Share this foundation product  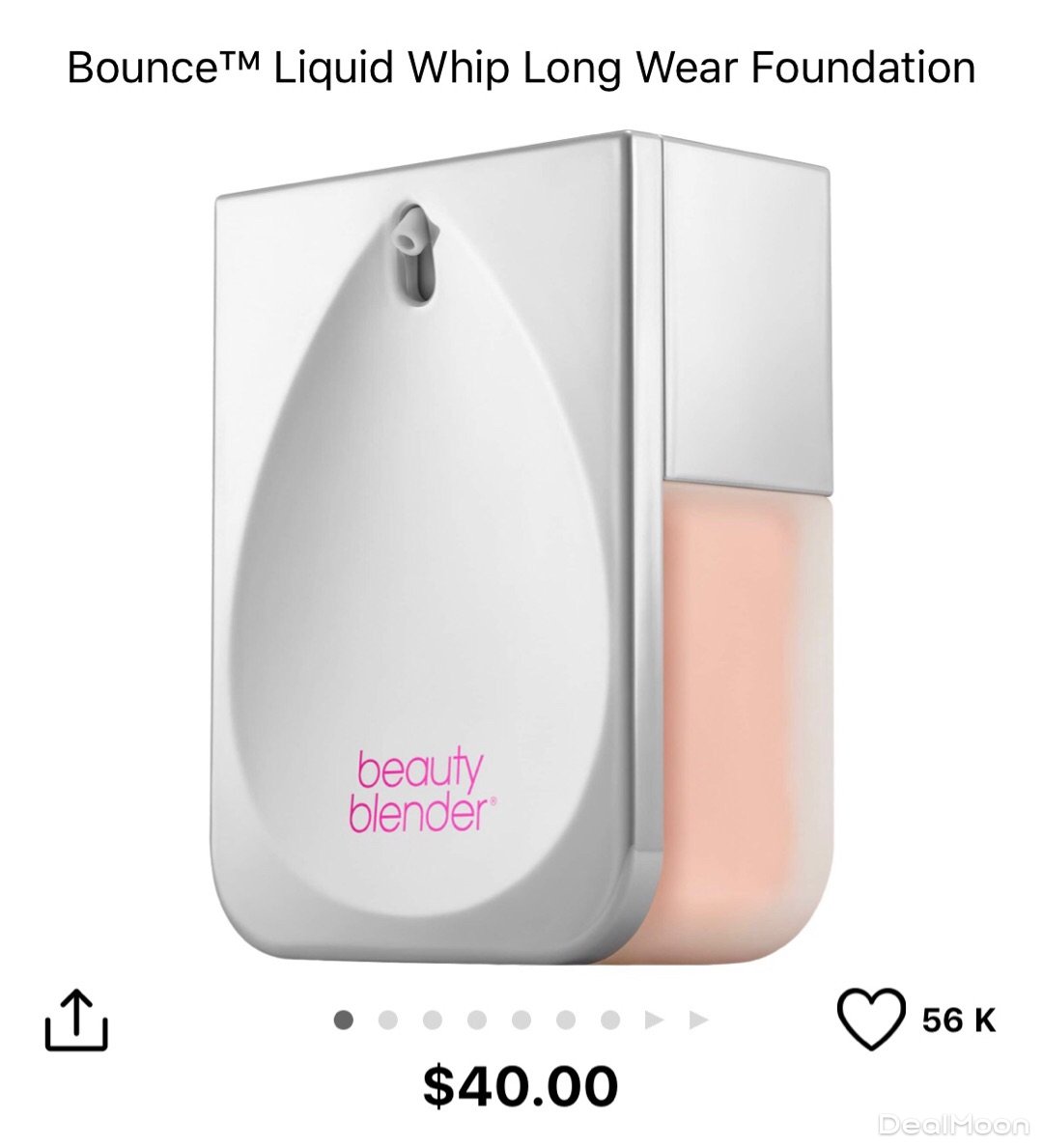click(x=76, y=1020)
